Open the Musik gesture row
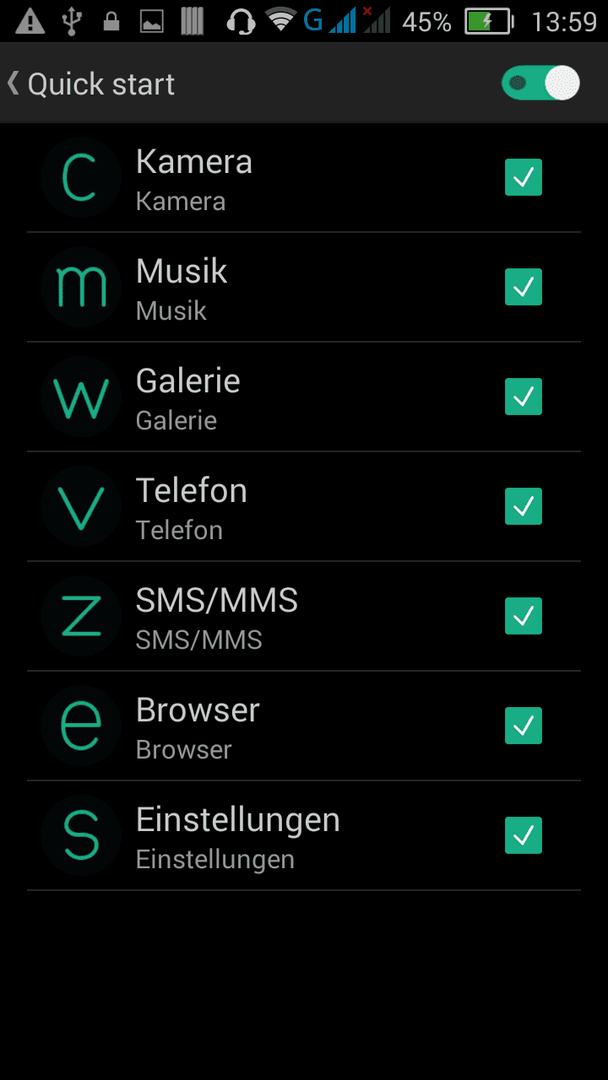This screenshot has width=608, height=1080. (x=304, y=287)
